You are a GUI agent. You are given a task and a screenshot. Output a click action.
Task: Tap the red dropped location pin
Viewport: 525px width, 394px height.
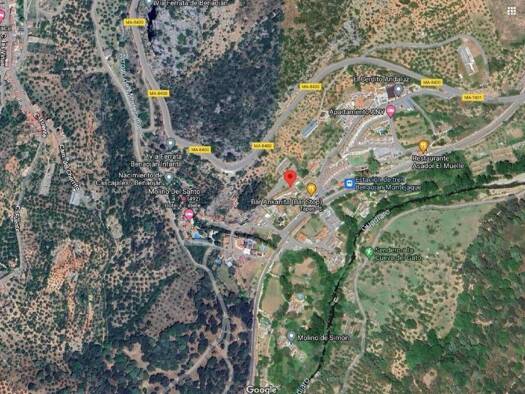pos(290,178)
